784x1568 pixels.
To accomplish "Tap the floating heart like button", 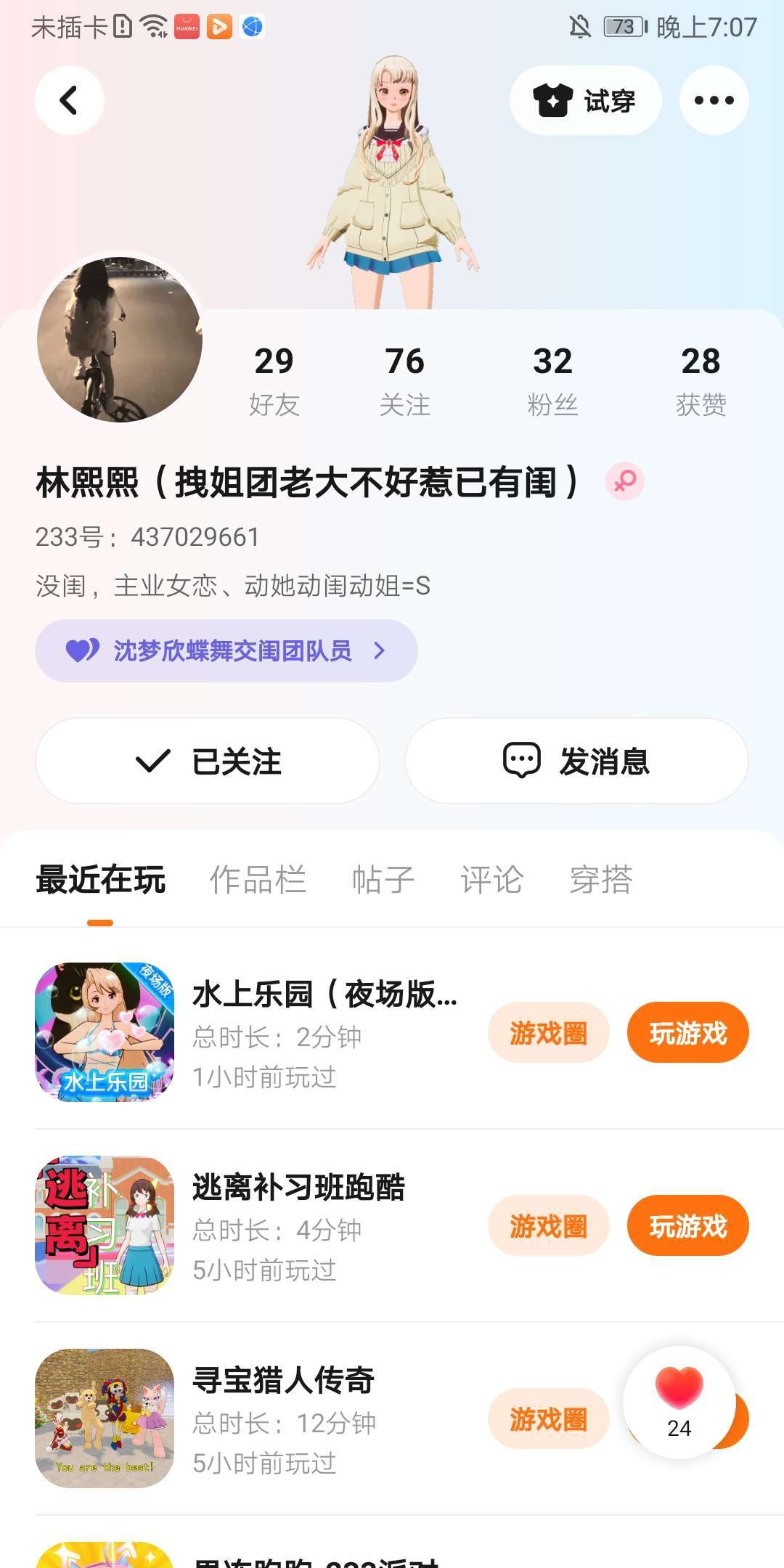I will [x=679, y=1402].
